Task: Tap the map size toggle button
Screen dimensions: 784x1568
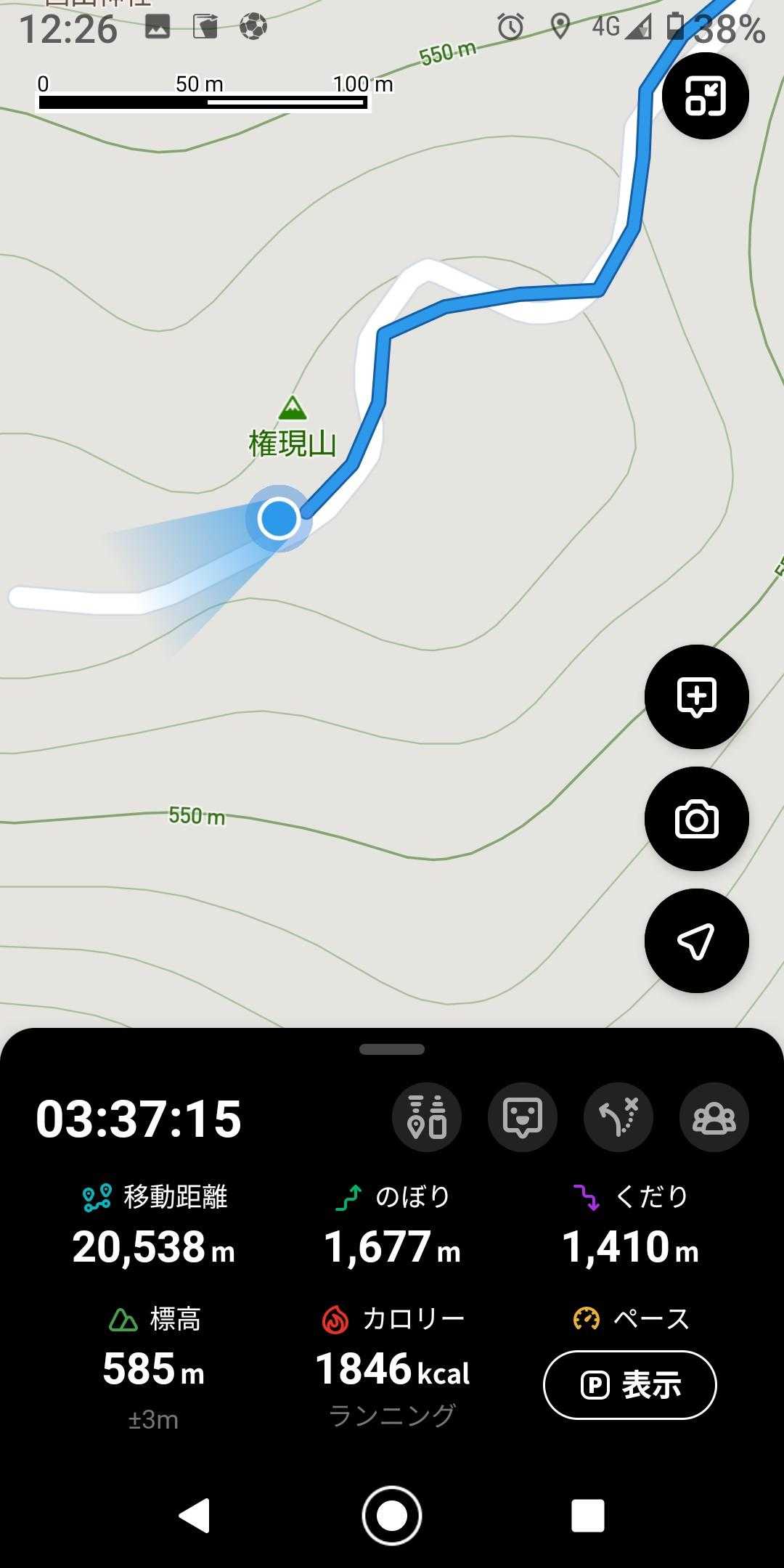Action: point(705,97)
